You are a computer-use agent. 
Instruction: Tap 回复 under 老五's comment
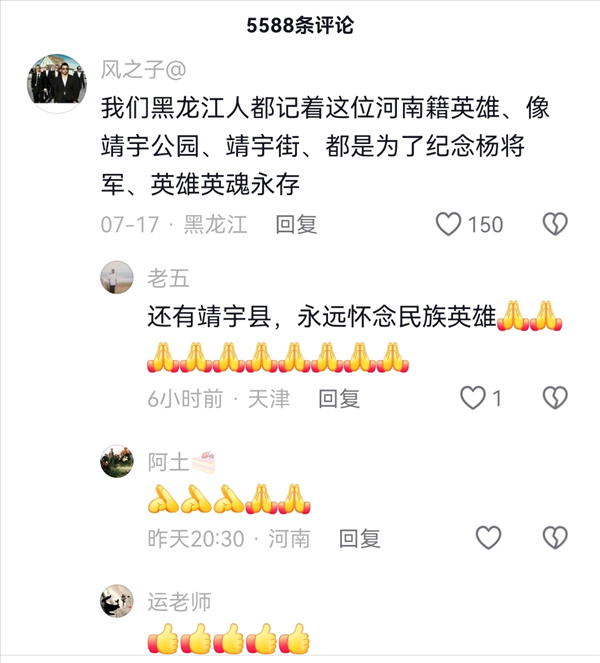[339, 398]
